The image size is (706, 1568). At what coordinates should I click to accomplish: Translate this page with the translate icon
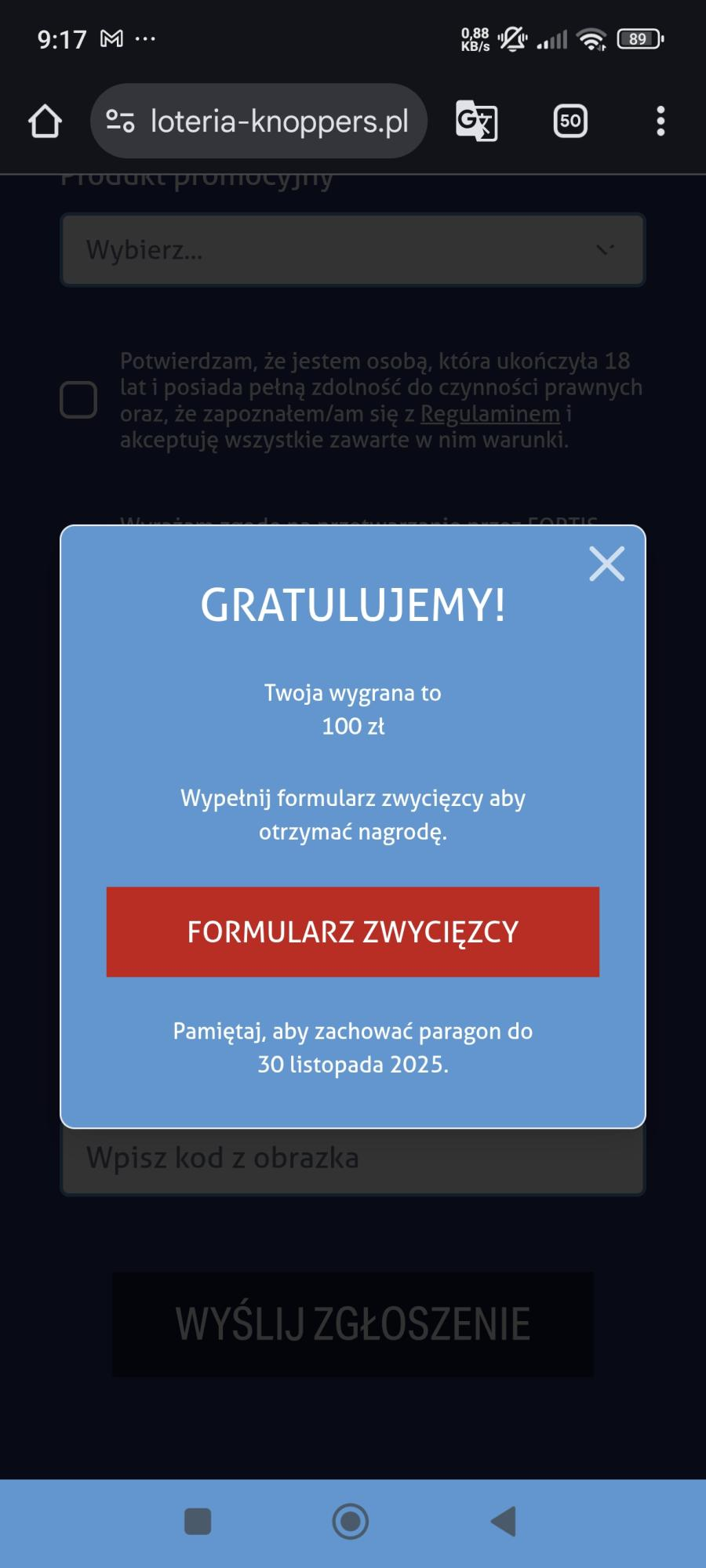(476, 122)
